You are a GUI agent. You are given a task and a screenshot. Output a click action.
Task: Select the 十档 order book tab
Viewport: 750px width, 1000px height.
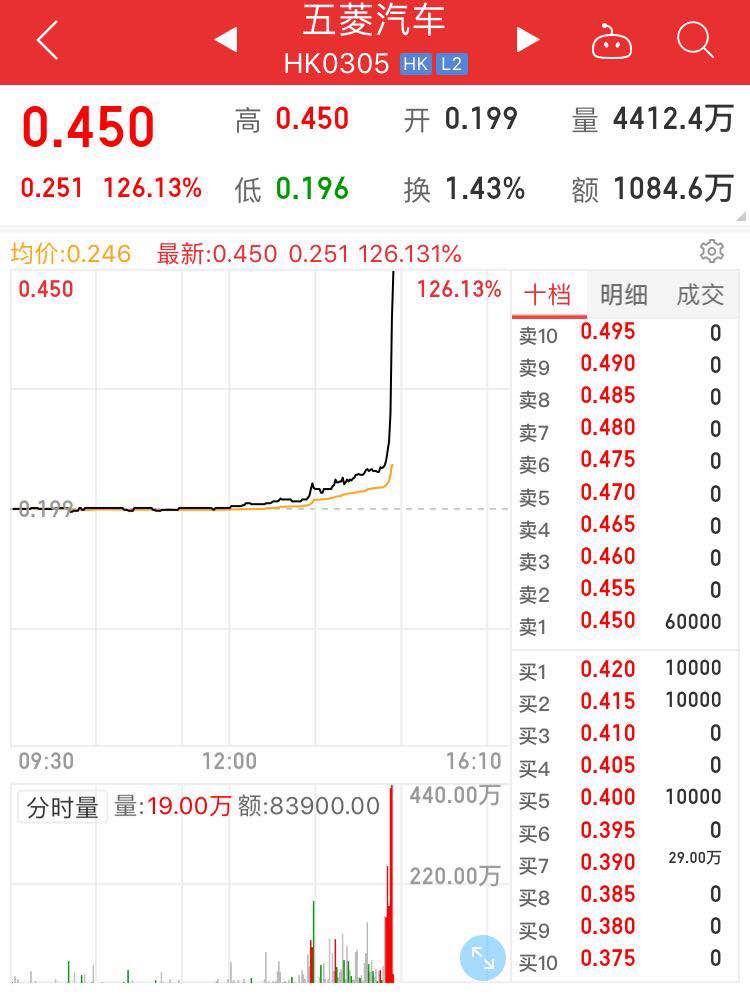[x=548, y=295]
